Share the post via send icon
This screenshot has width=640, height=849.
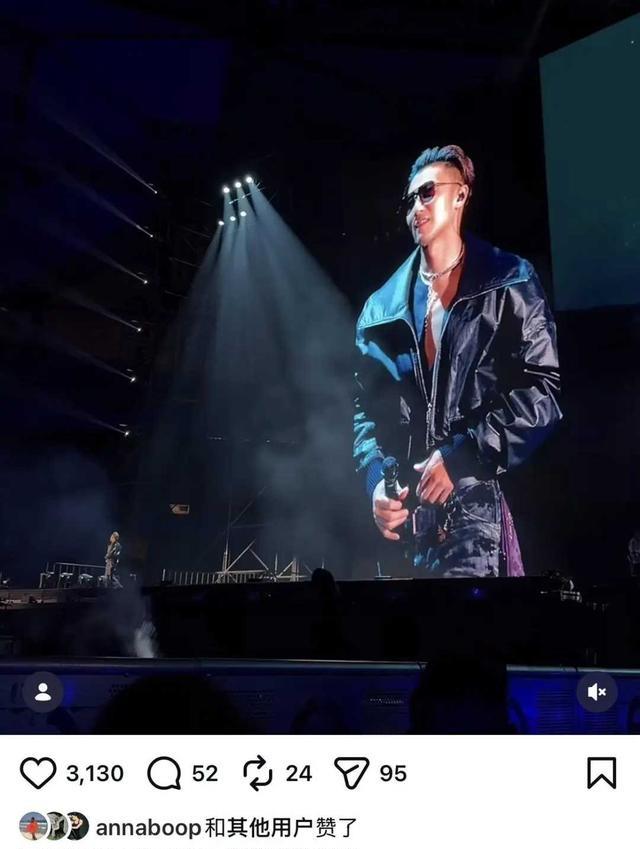point(352,773)
